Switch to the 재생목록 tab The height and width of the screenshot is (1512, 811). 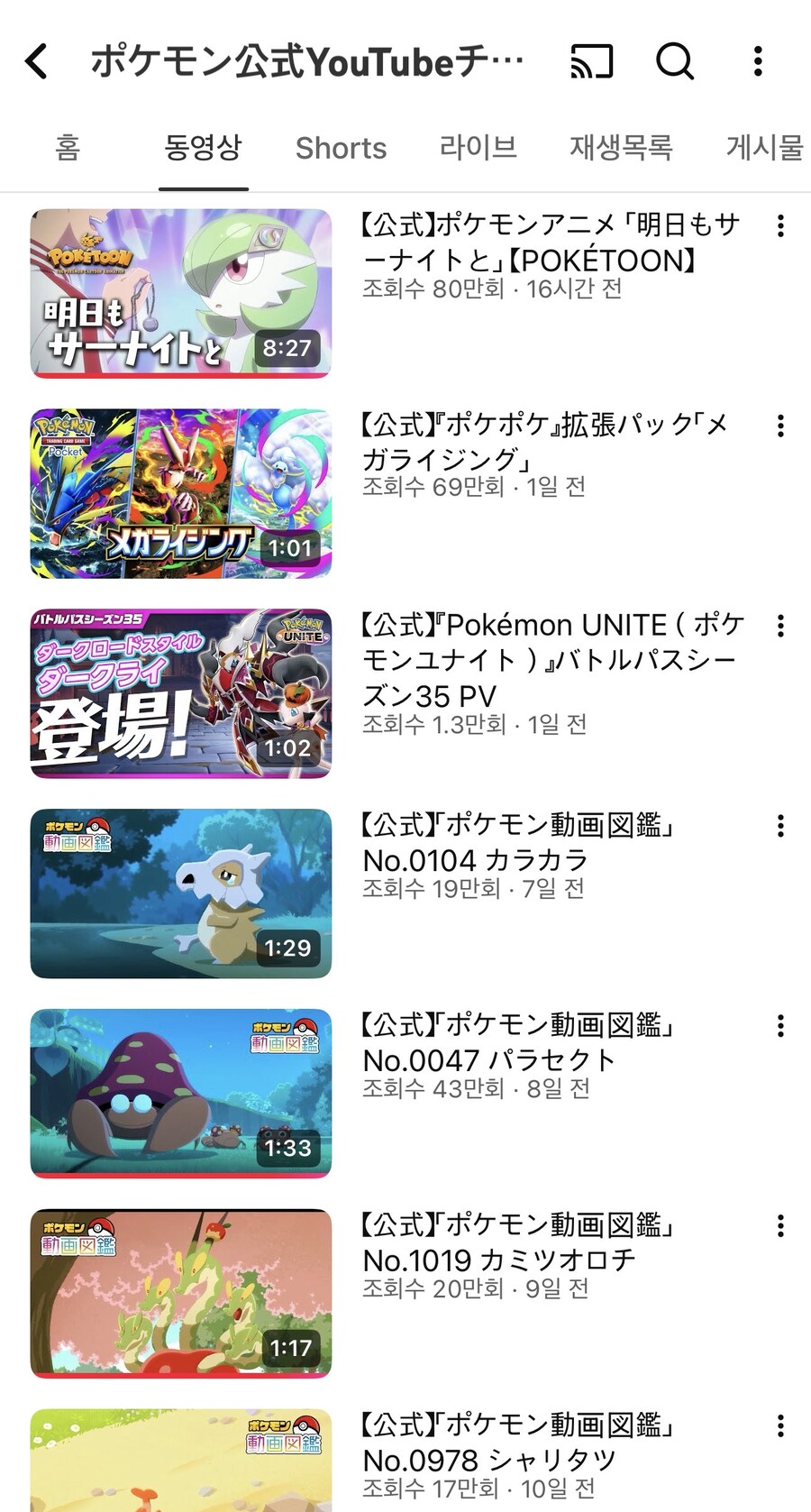click(621, 147)
